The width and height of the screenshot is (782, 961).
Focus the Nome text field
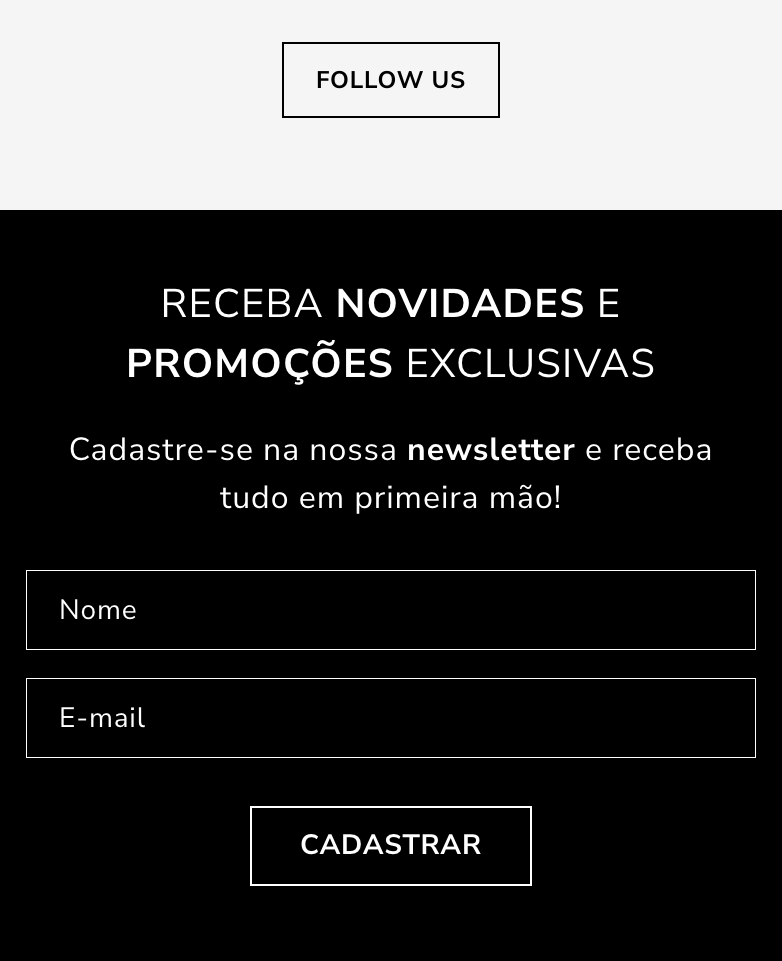tap(390, 610)
